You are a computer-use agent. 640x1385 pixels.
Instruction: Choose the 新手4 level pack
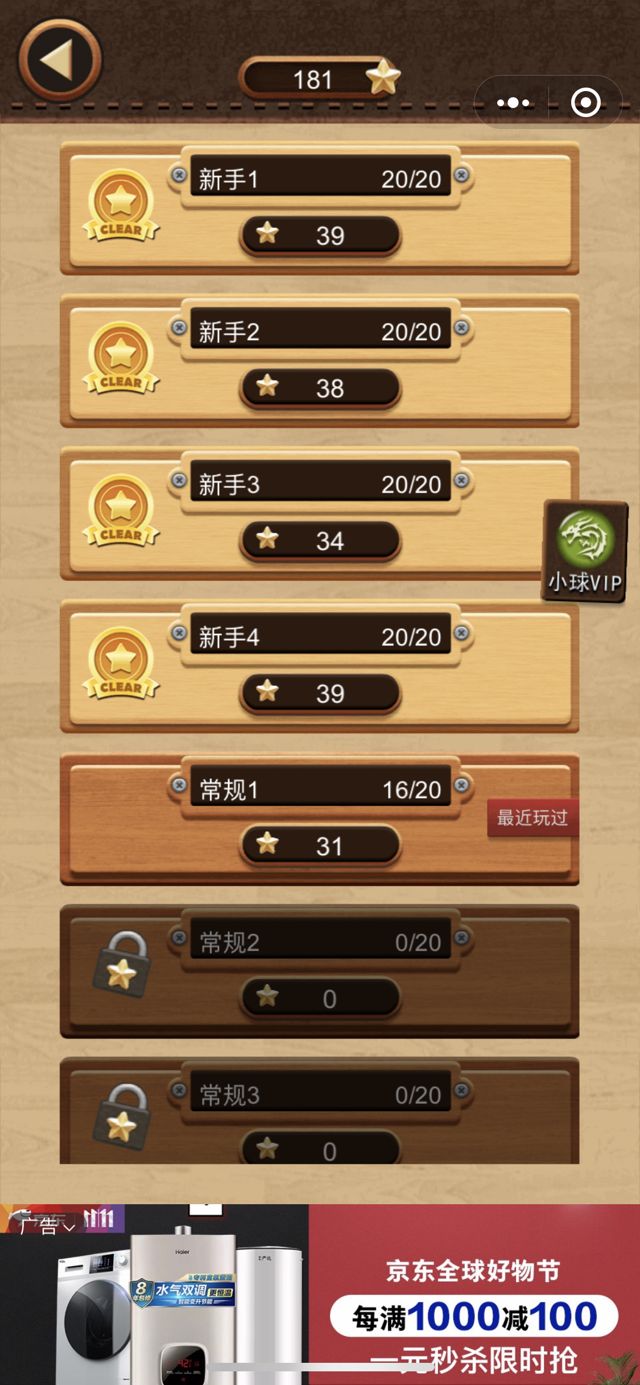click(x=319, y=667)
